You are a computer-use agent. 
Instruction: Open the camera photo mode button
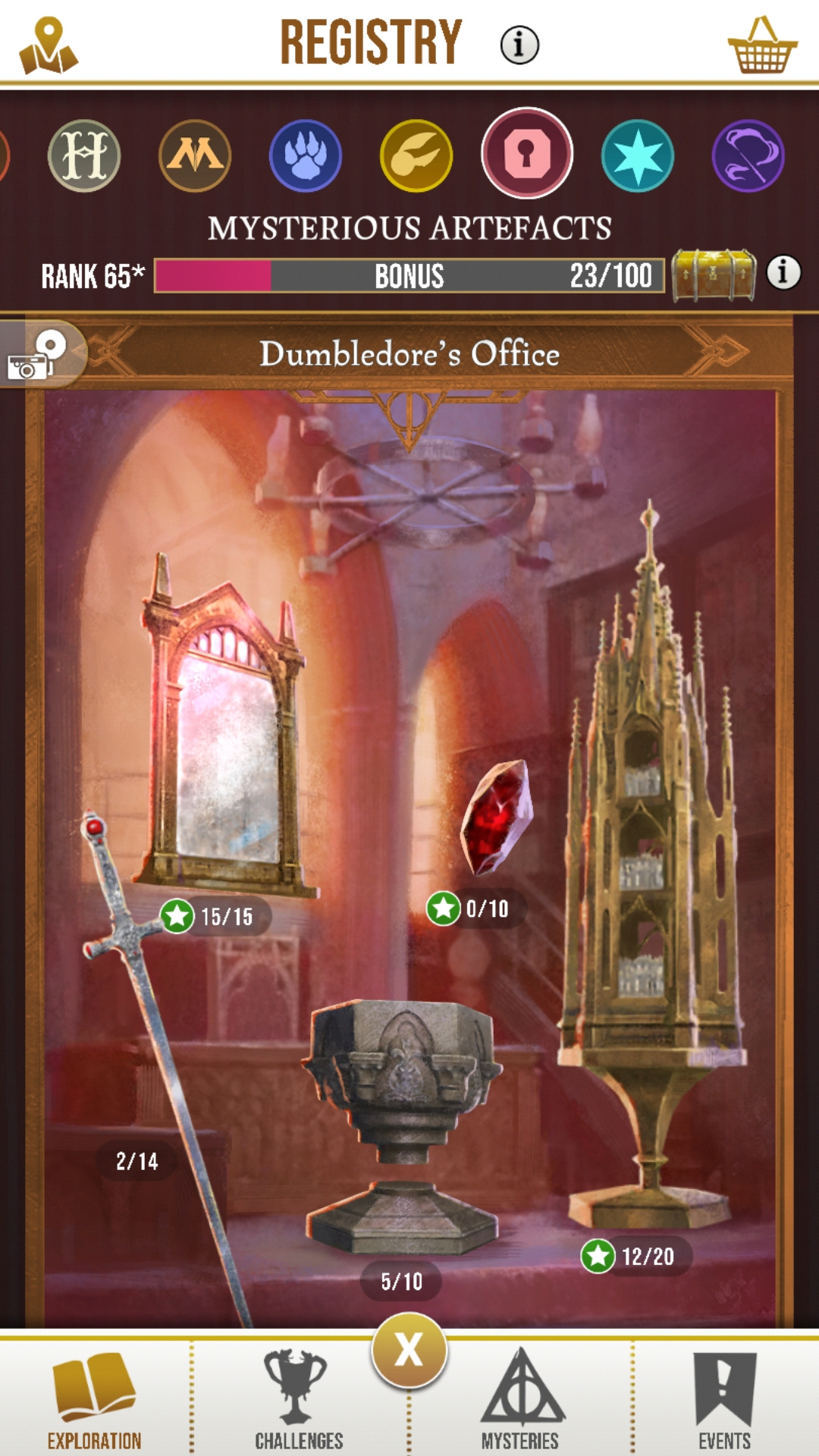(x=39, y=356)
